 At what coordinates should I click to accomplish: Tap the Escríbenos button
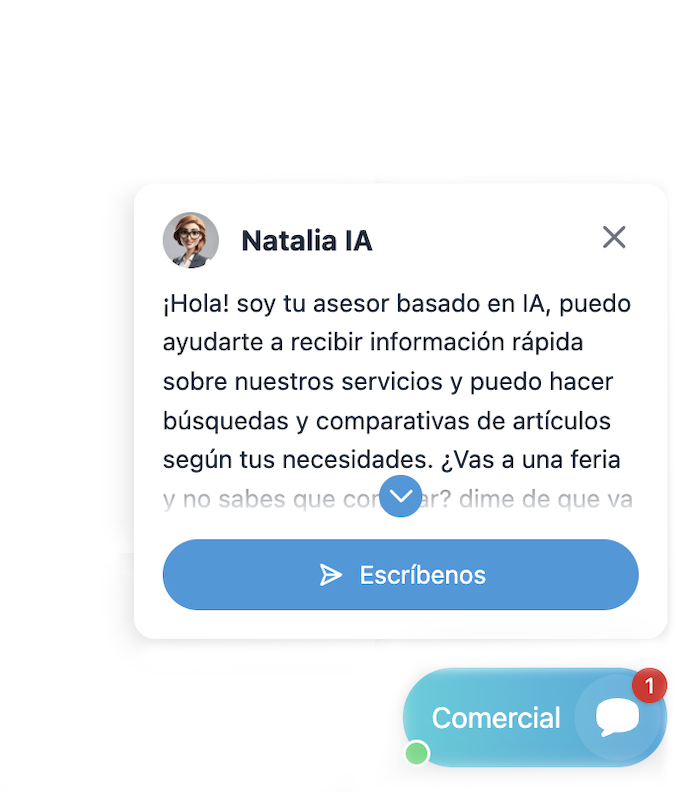(400, 575)
